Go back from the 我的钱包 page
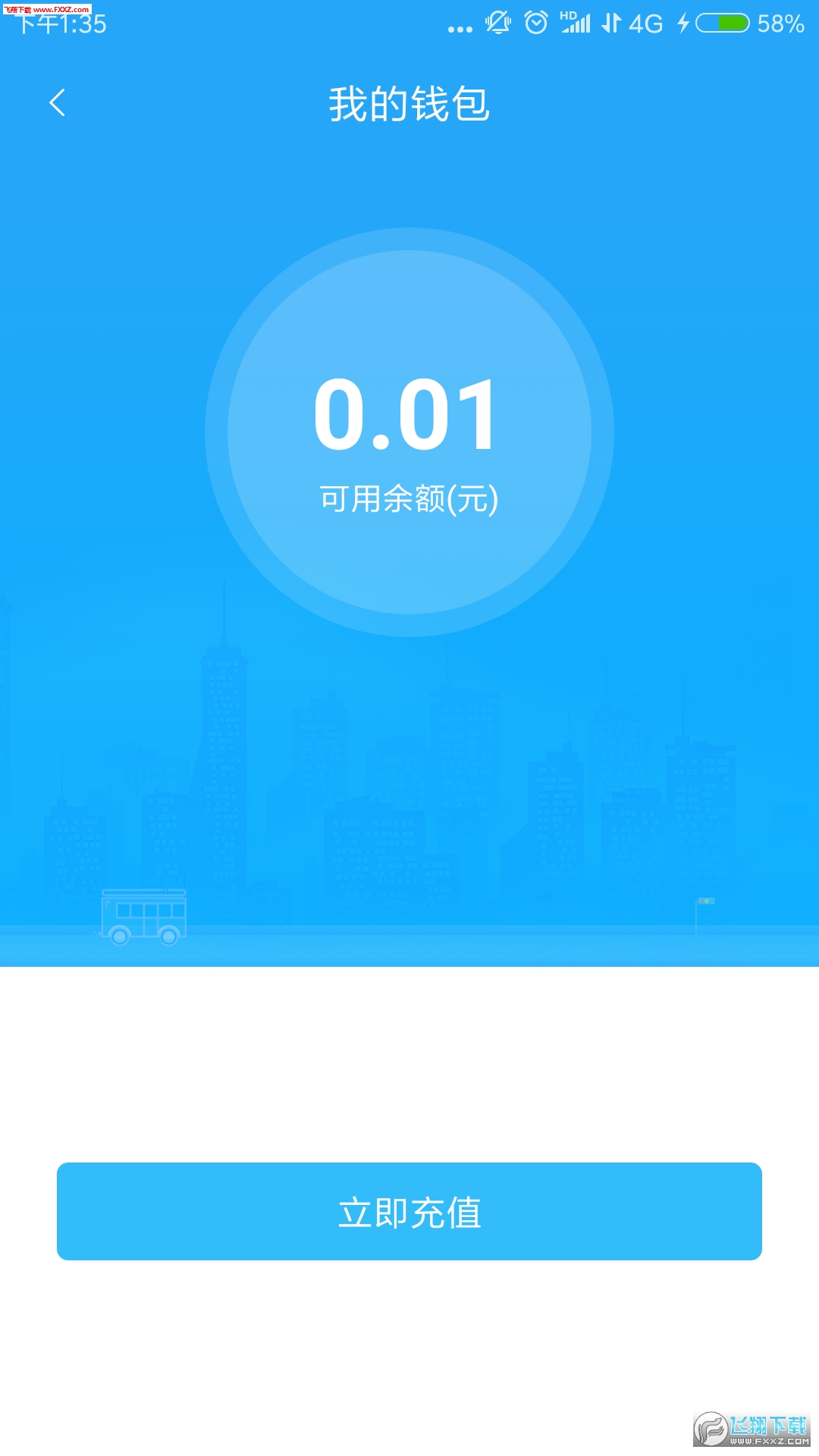This screenshot has height=1456, width=819. tap(57, 103)
